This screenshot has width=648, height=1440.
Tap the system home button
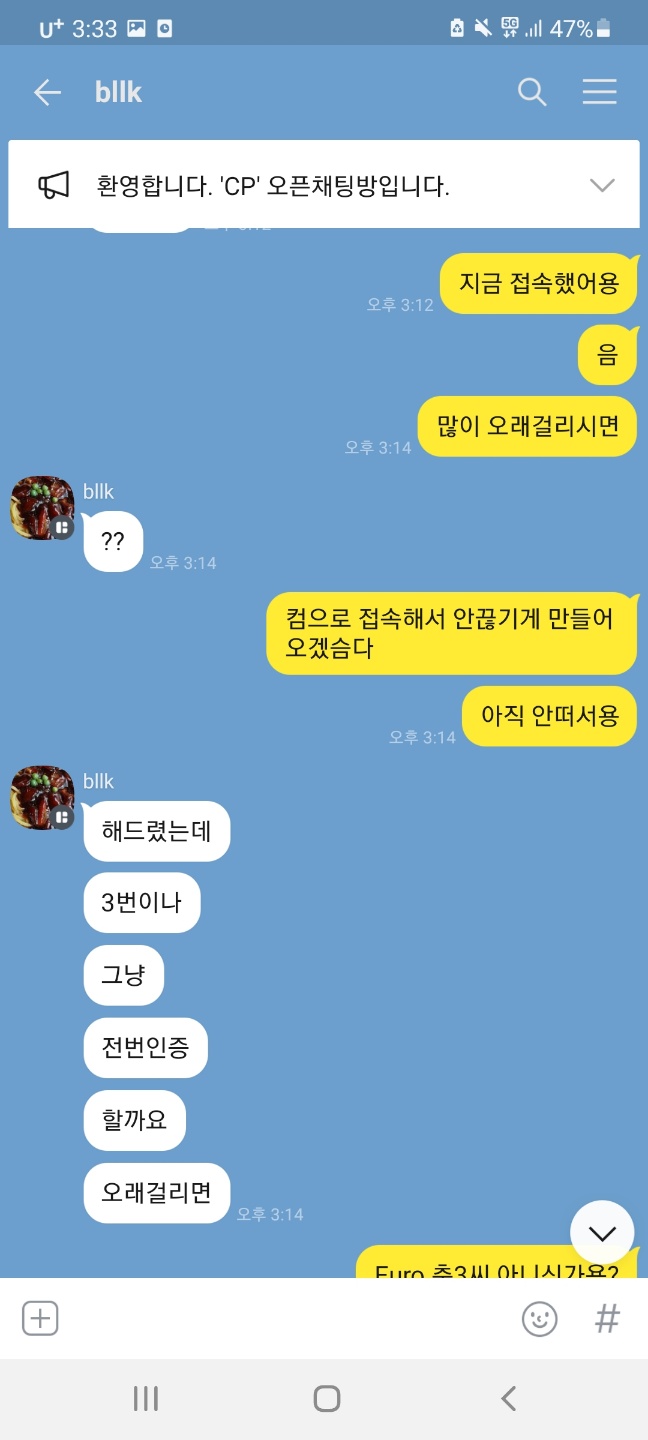(326, 1398)
